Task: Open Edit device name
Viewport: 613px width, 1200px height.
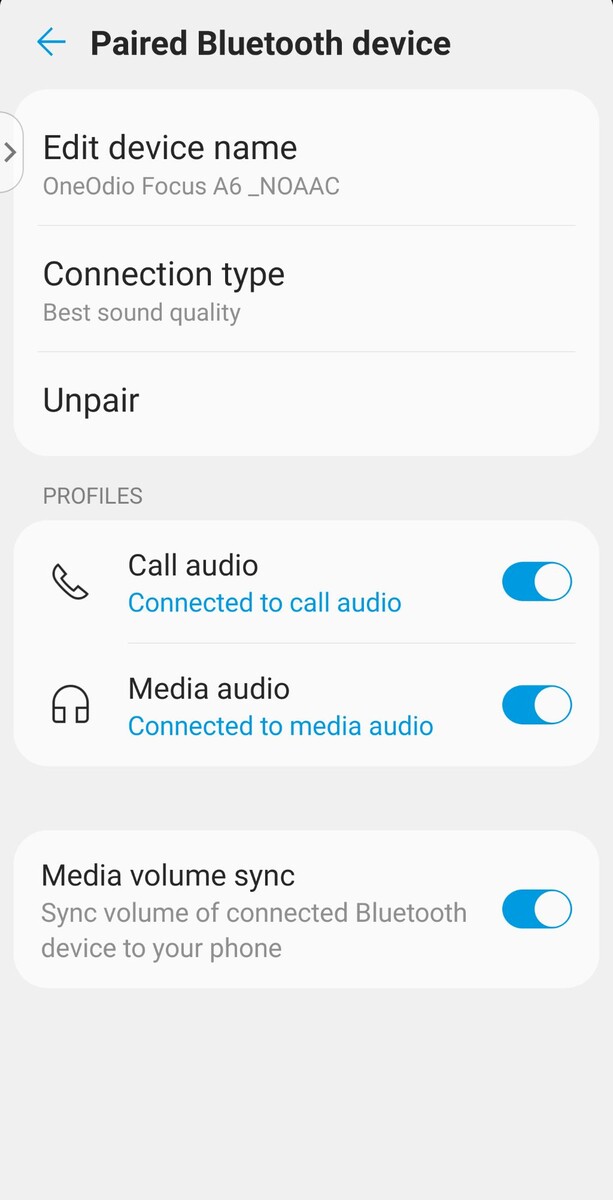Action: point(306,163)
